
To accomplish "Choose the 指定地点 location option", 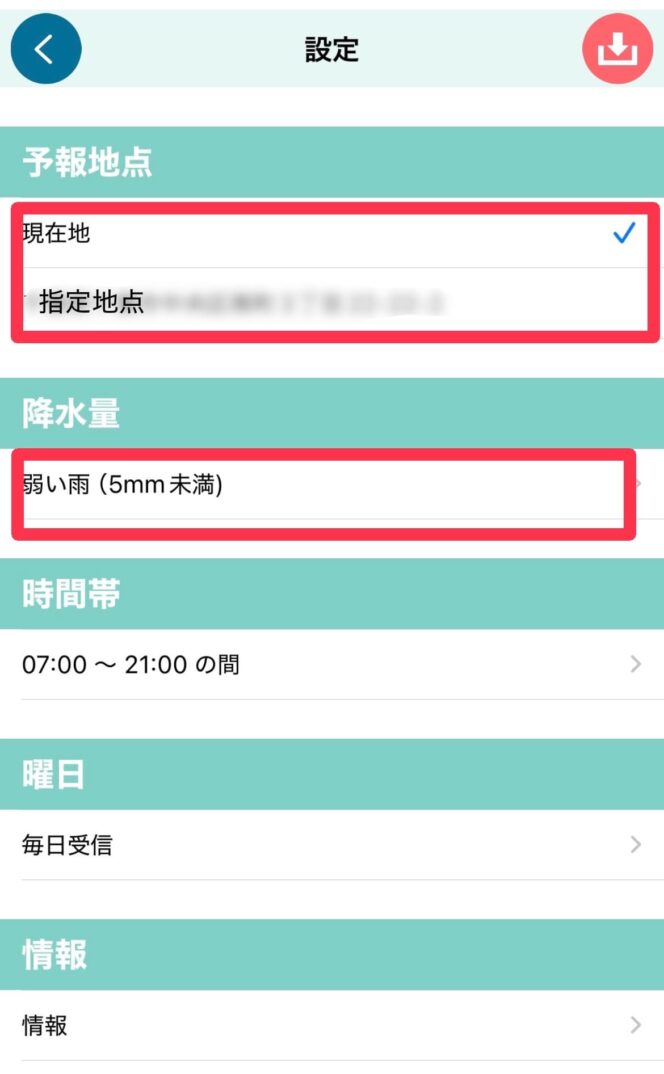I will 332,301.
